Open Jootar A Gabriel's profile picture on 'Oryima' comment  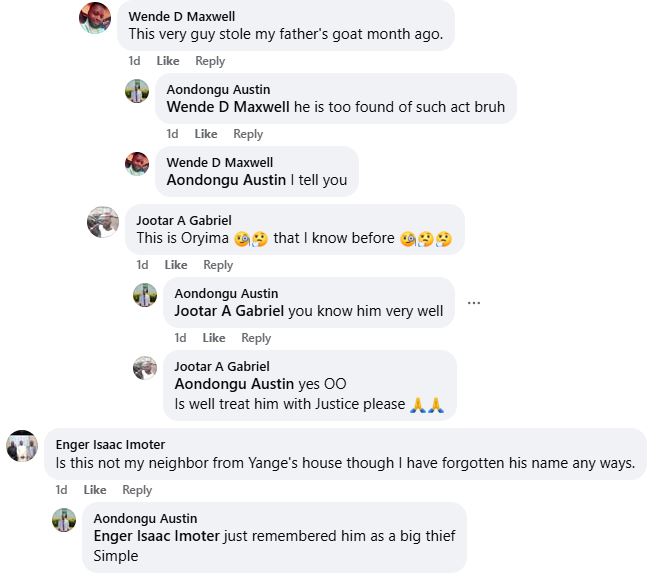pos(103,222)
